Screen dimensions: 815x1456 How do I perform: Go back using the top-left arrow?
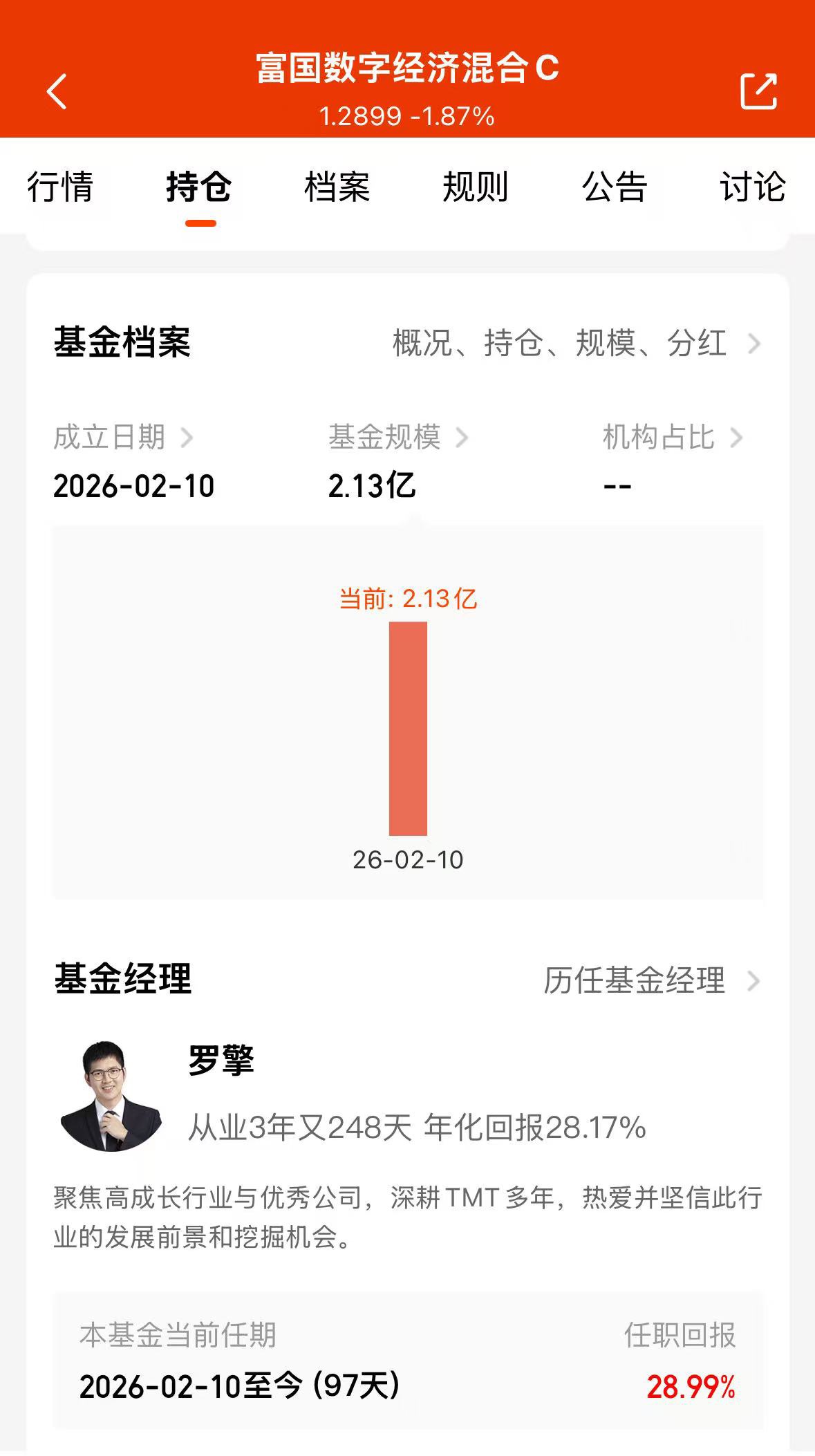[x=57, y=91]
